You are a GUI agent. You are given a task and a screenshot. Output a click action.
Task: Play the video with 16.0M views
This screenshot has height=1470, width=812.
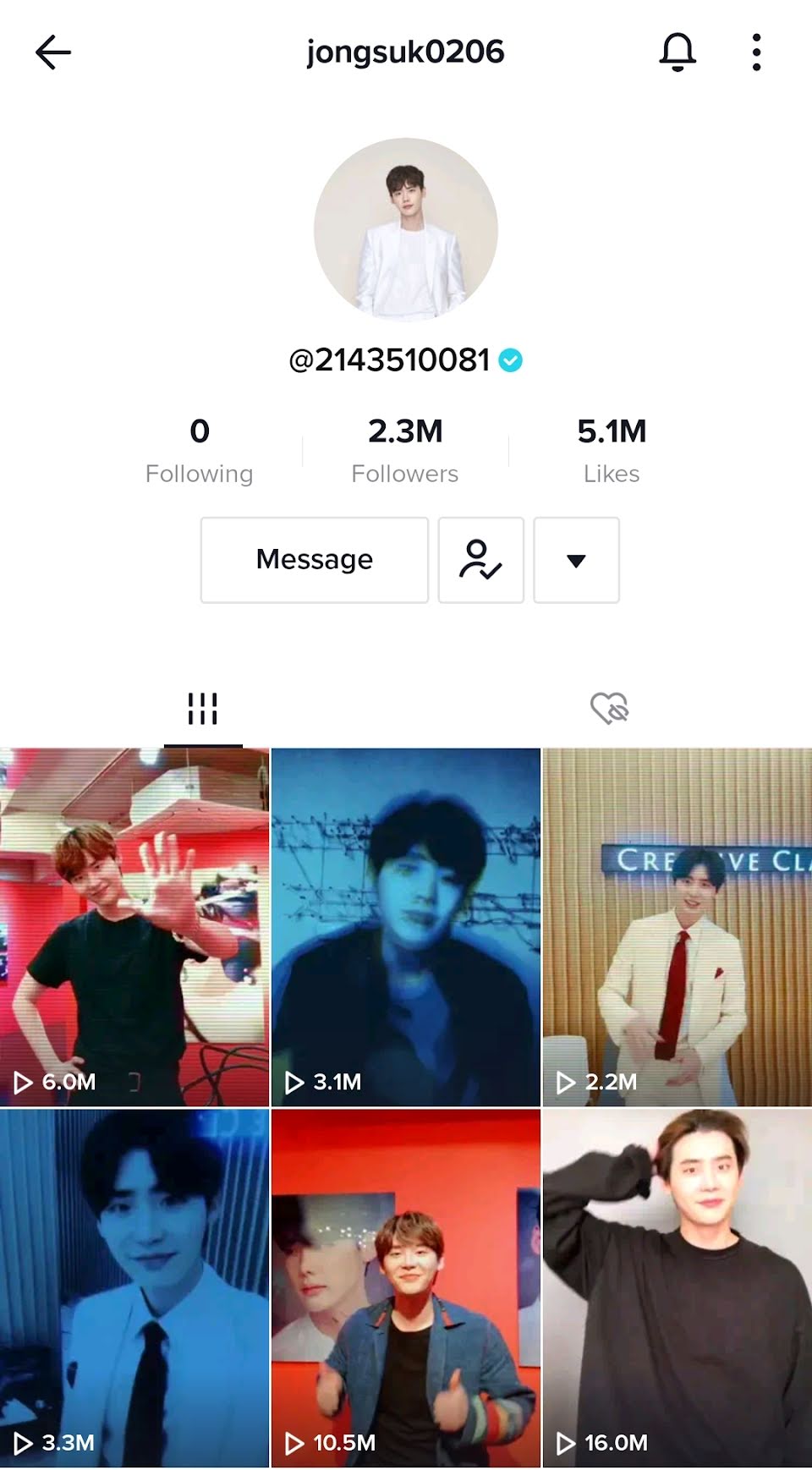[x=677, y=1287]
